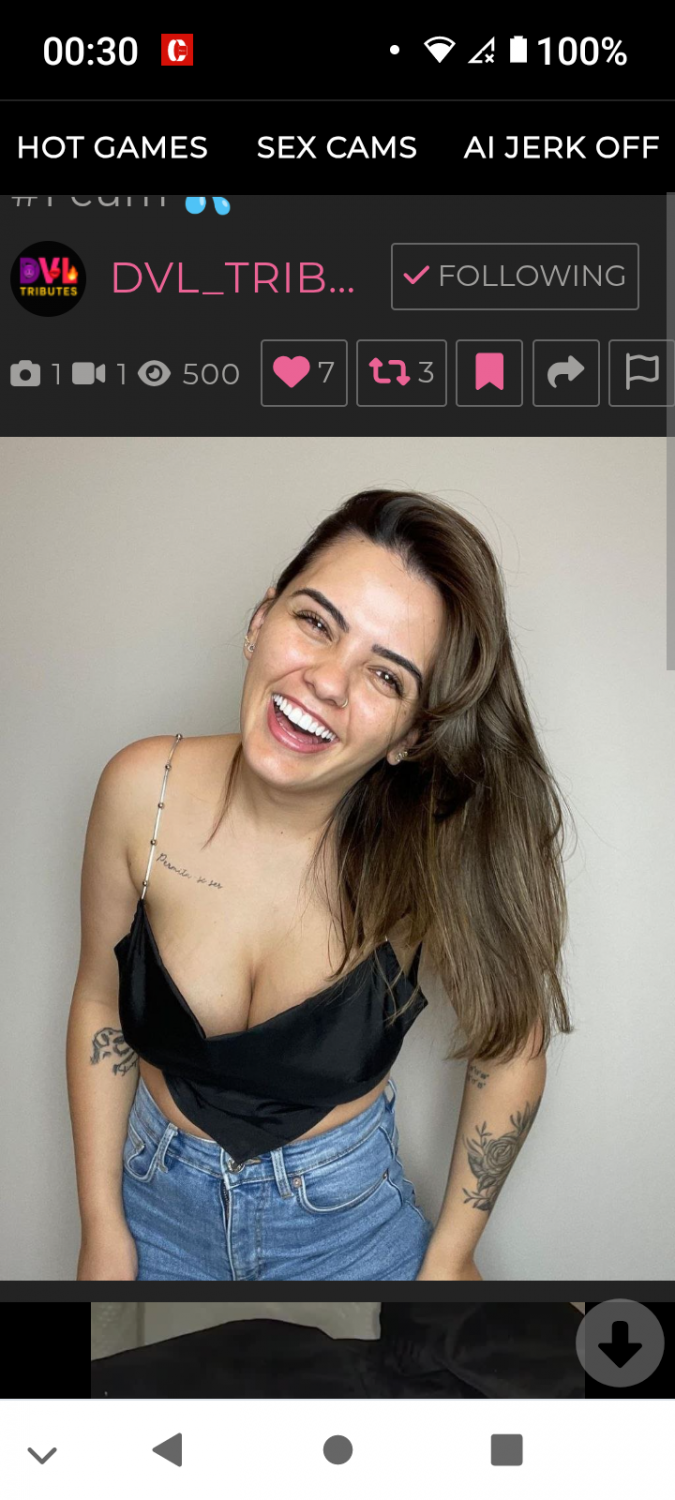
Task: Go to the home screen
Action: [x=338, y=1449]
